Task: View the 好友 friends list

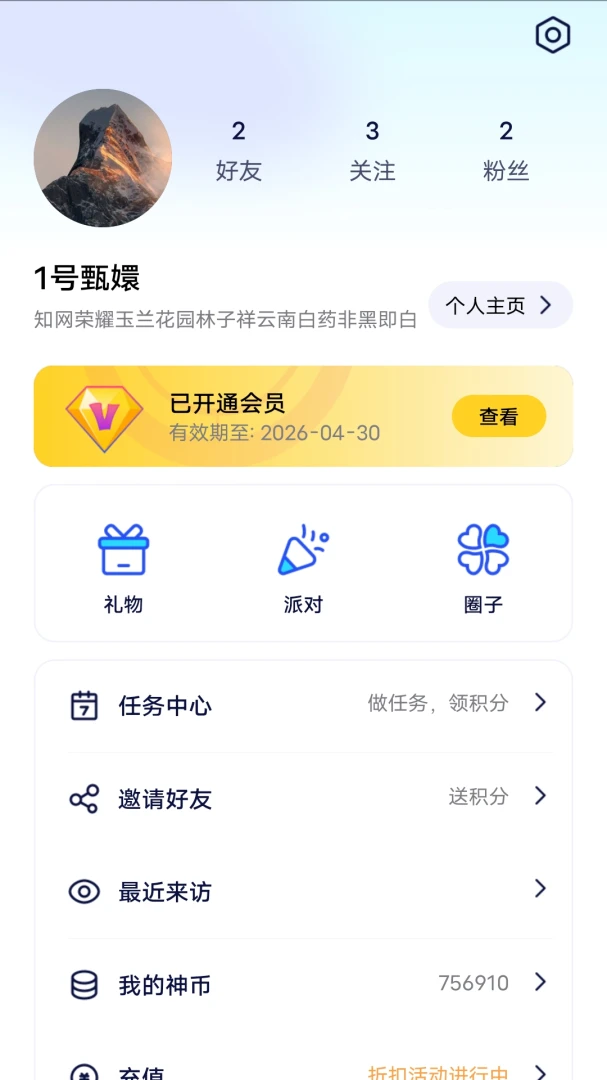Action: 238,151
